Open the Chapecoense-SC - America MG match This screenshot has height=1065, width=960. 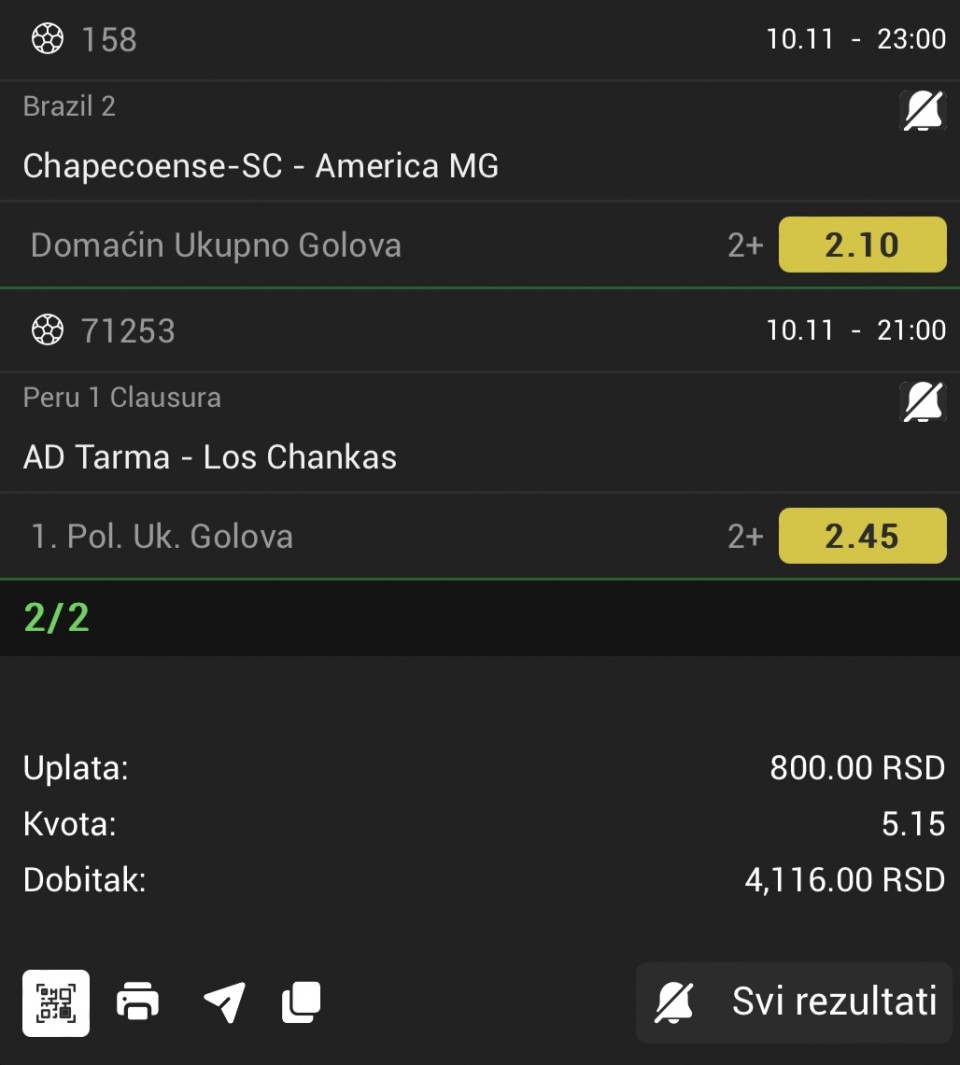pos(261,166)
